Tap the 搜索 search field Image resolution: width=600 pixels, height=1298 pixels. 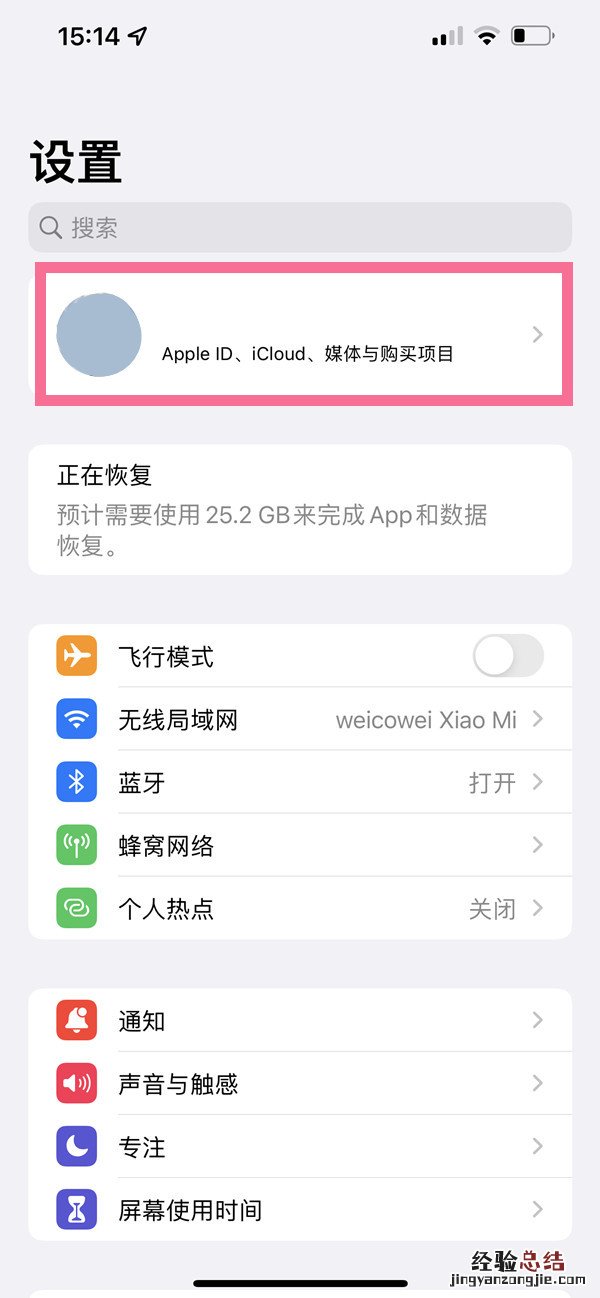pos(300,228)
